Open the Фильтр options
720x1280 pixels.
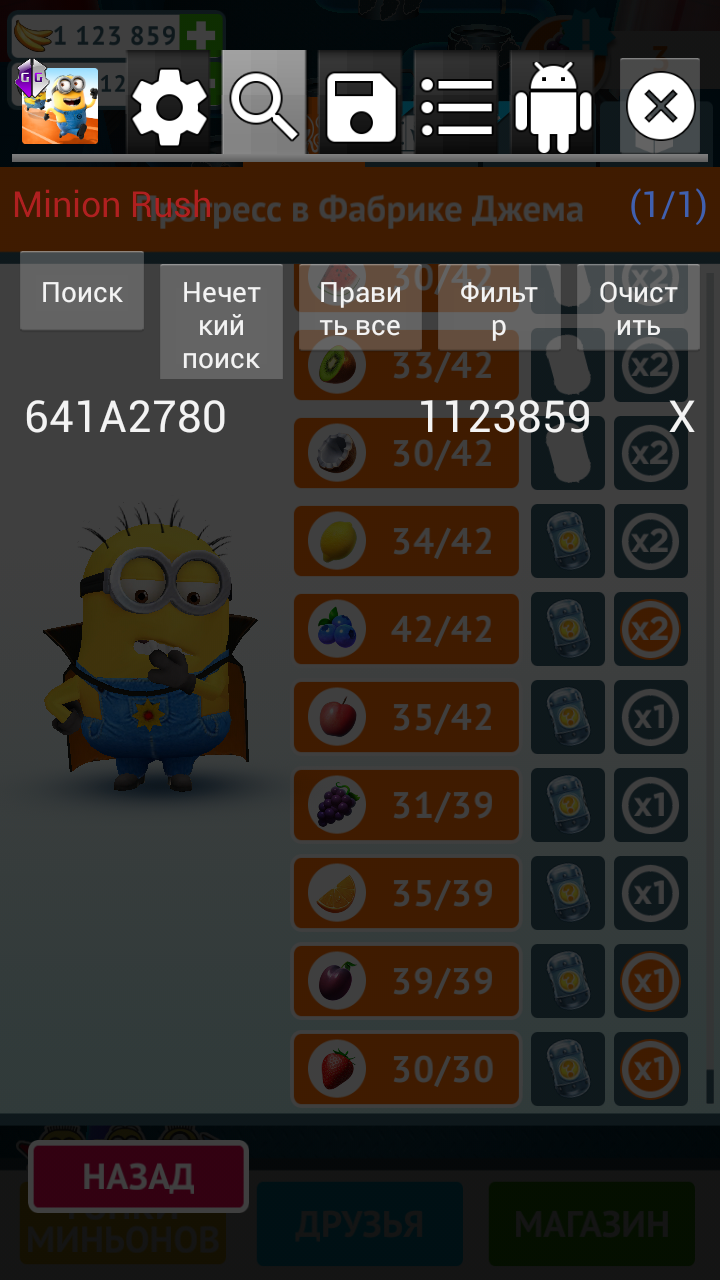tap(499, 309)
